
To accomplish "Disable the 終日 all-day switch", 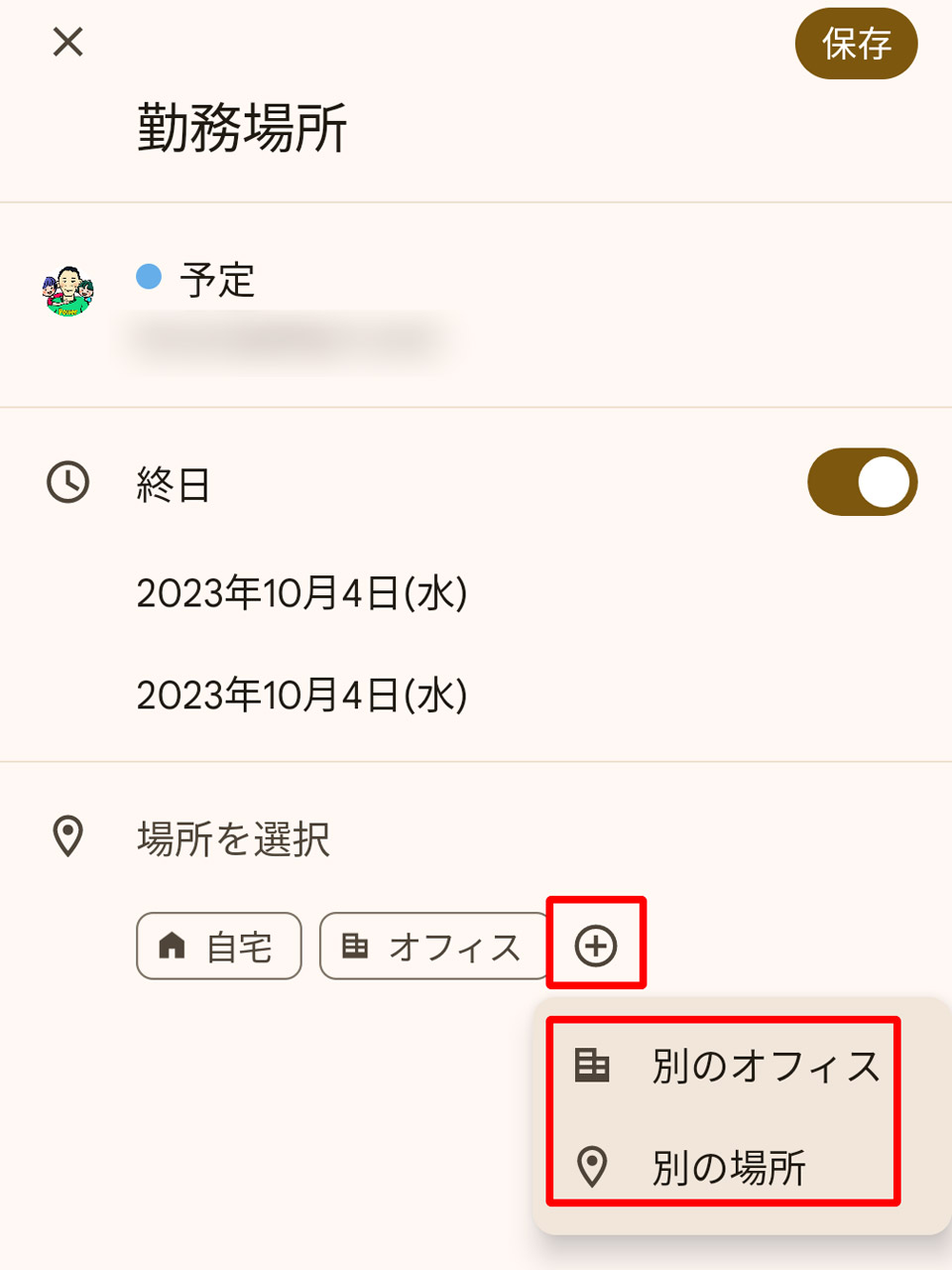I will (862, 482).
